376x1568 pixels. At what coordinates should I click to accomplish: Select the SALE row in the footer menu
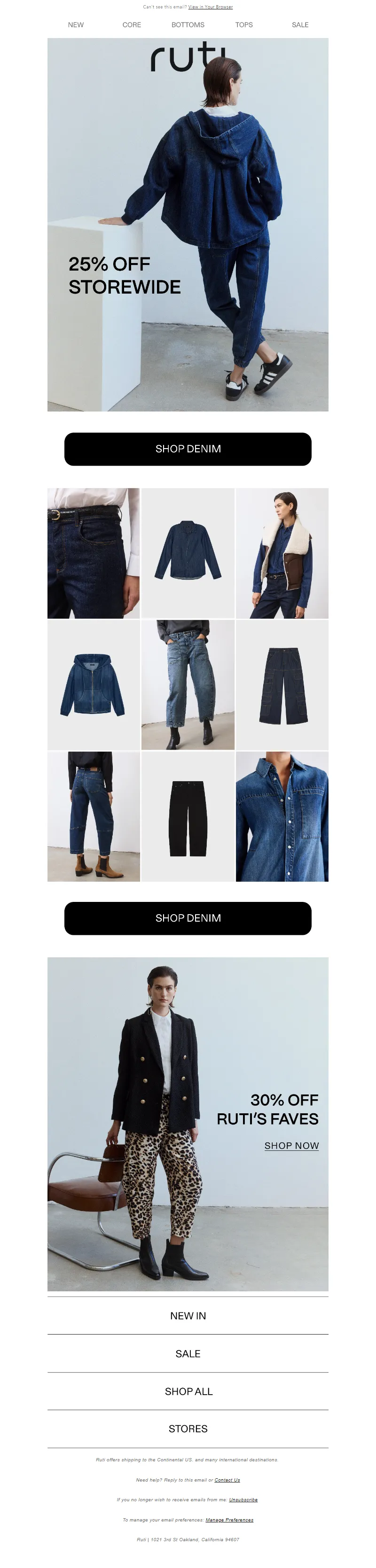(x=188, y=1353)
